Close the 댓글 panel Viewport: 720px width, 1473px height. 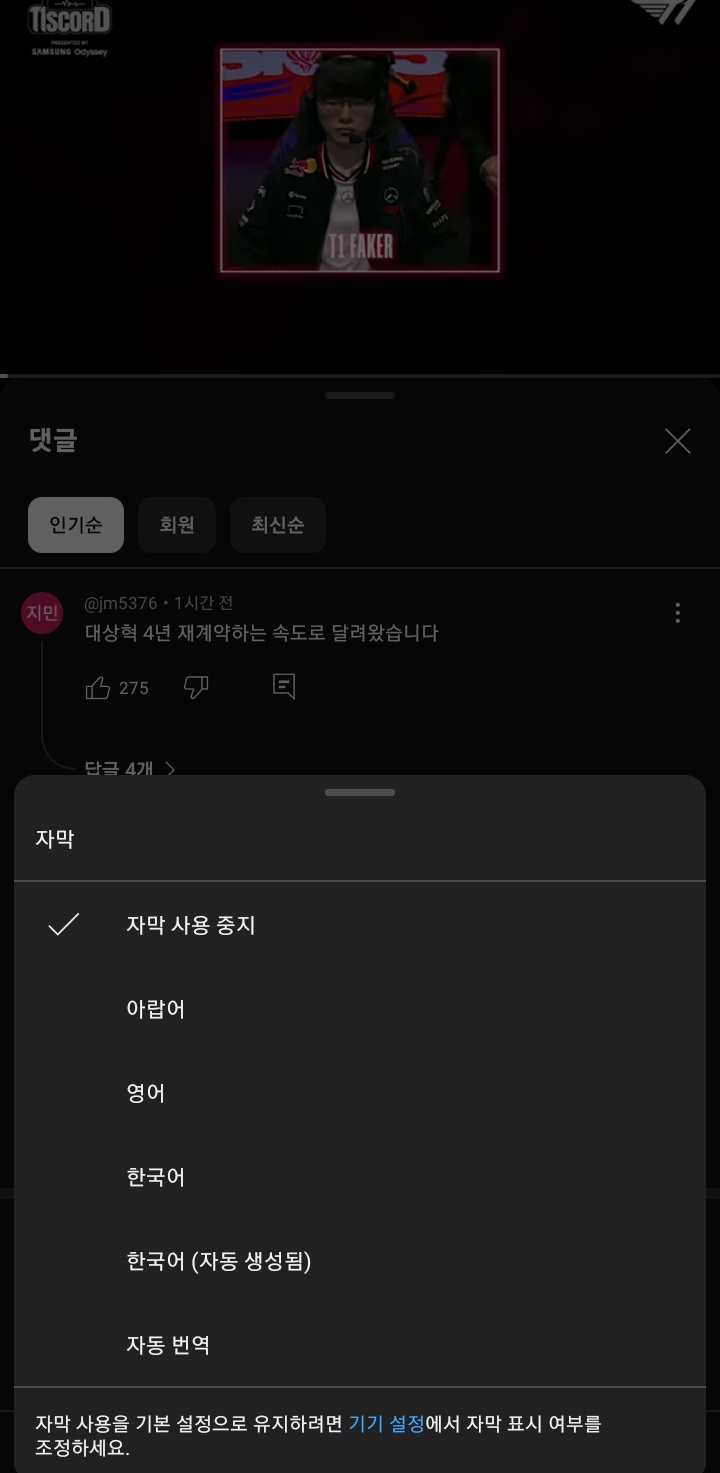[678, 441]
